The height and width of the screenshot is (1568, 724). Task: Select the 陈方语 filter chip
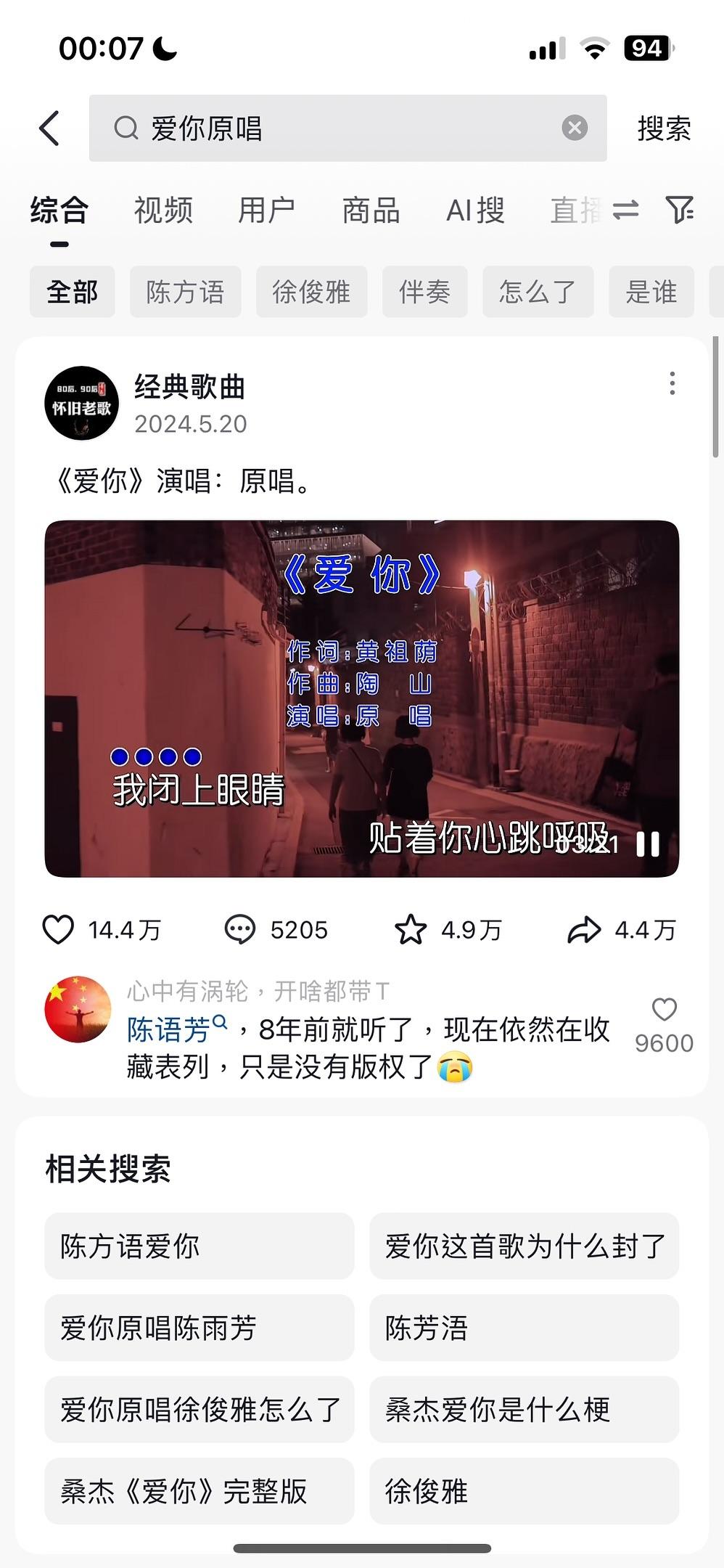tap(185, 291)
